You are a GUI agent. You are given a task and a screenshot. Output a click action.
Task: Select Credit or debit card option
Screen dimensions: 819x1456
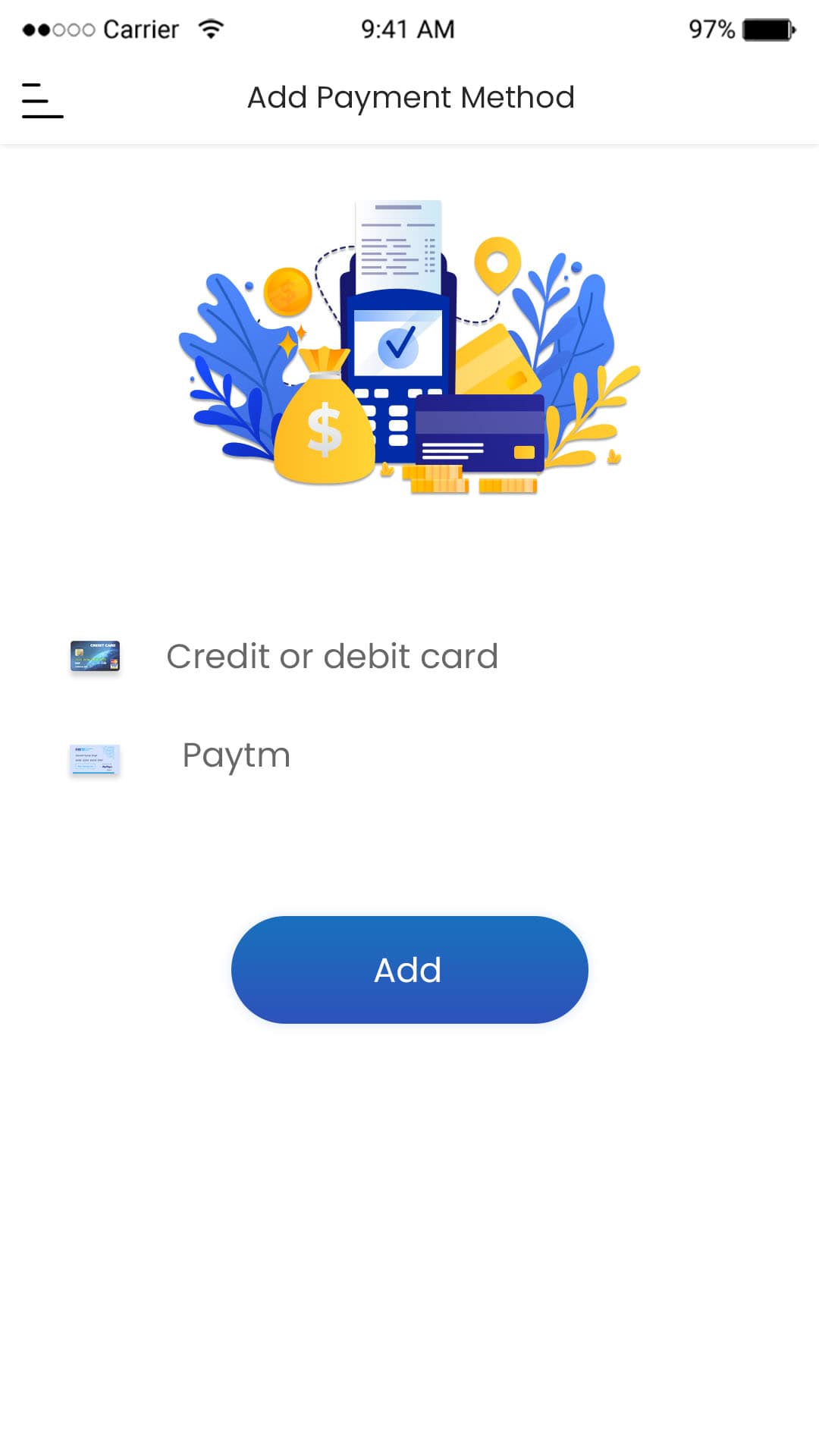tap(331, 657)
